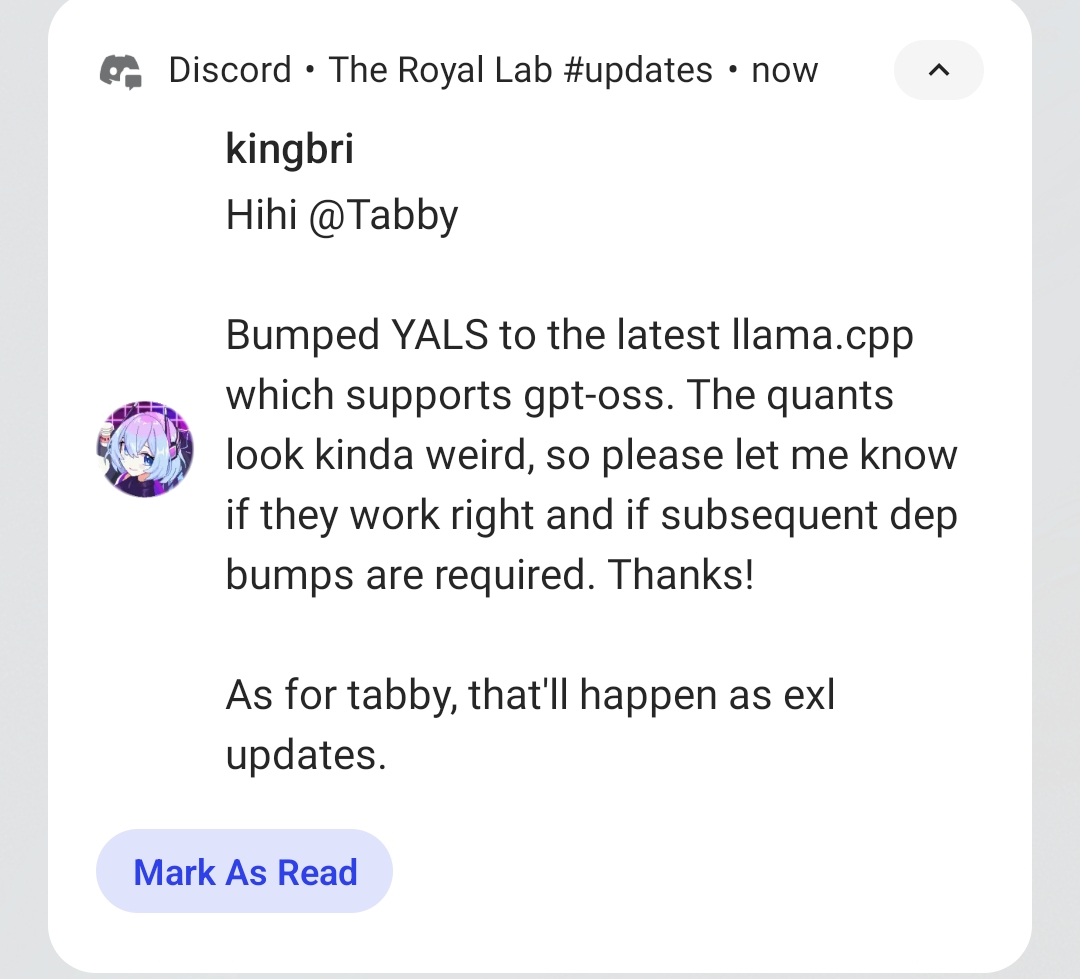Tap the Mark As Read button
Viewport: 1080px width, 979px height.
click(x=245, y=872)
